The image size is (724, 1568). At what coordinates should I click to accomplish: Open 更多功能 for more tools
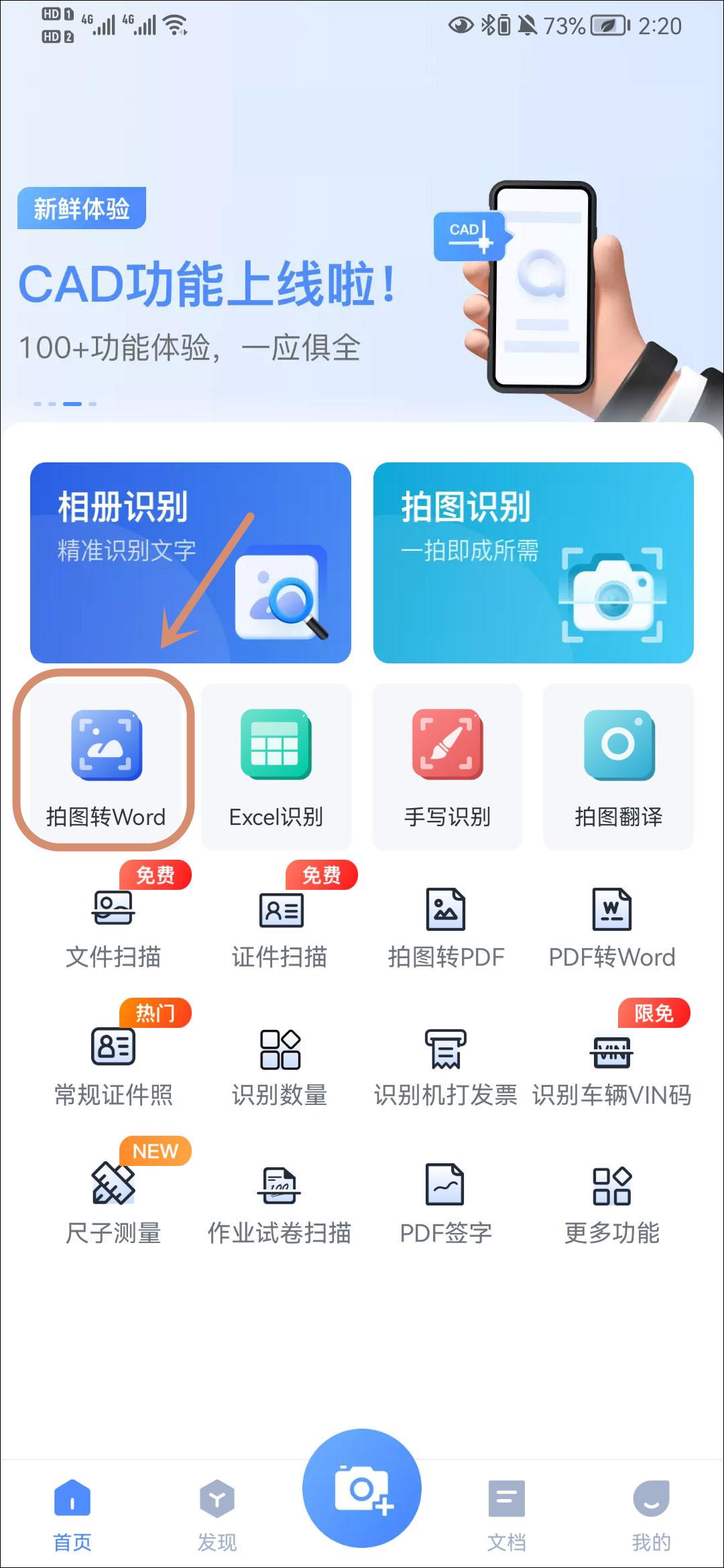coord(611,1204)
